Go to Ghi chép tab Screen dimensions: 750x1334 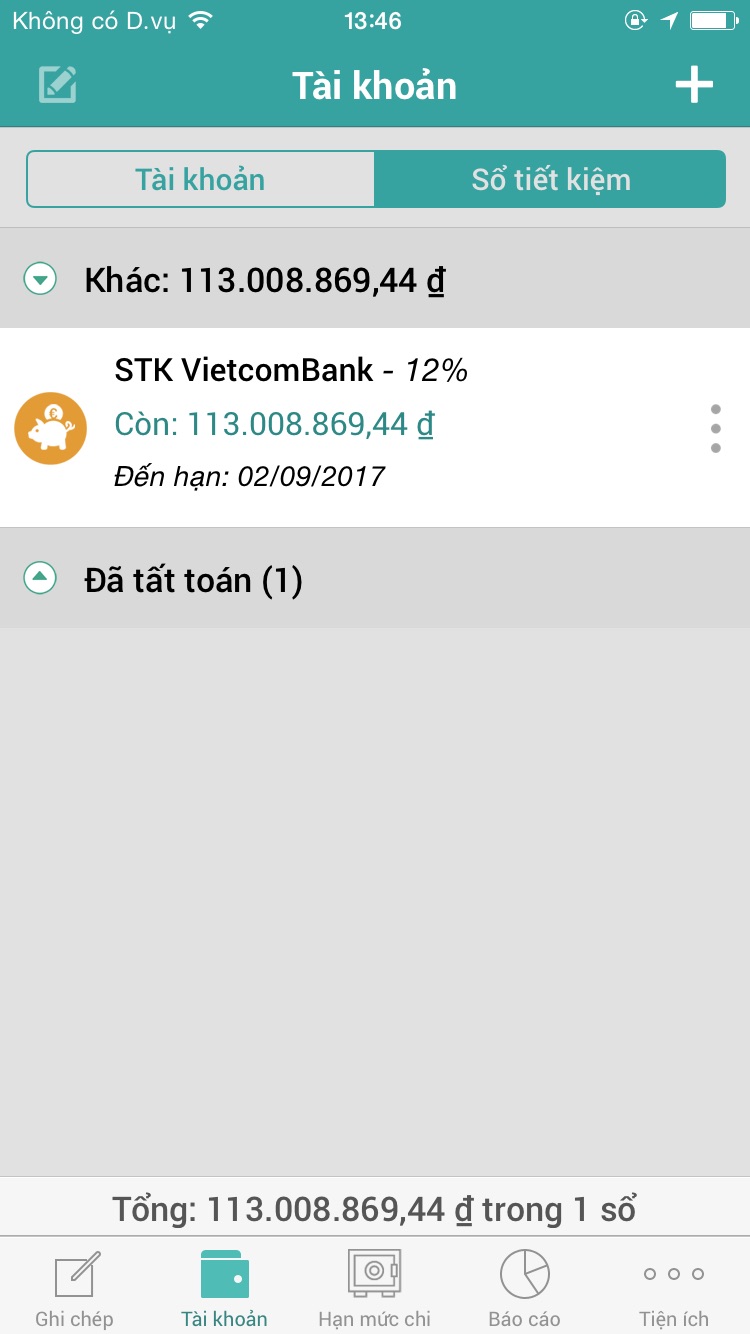(x=75, y=1288)
